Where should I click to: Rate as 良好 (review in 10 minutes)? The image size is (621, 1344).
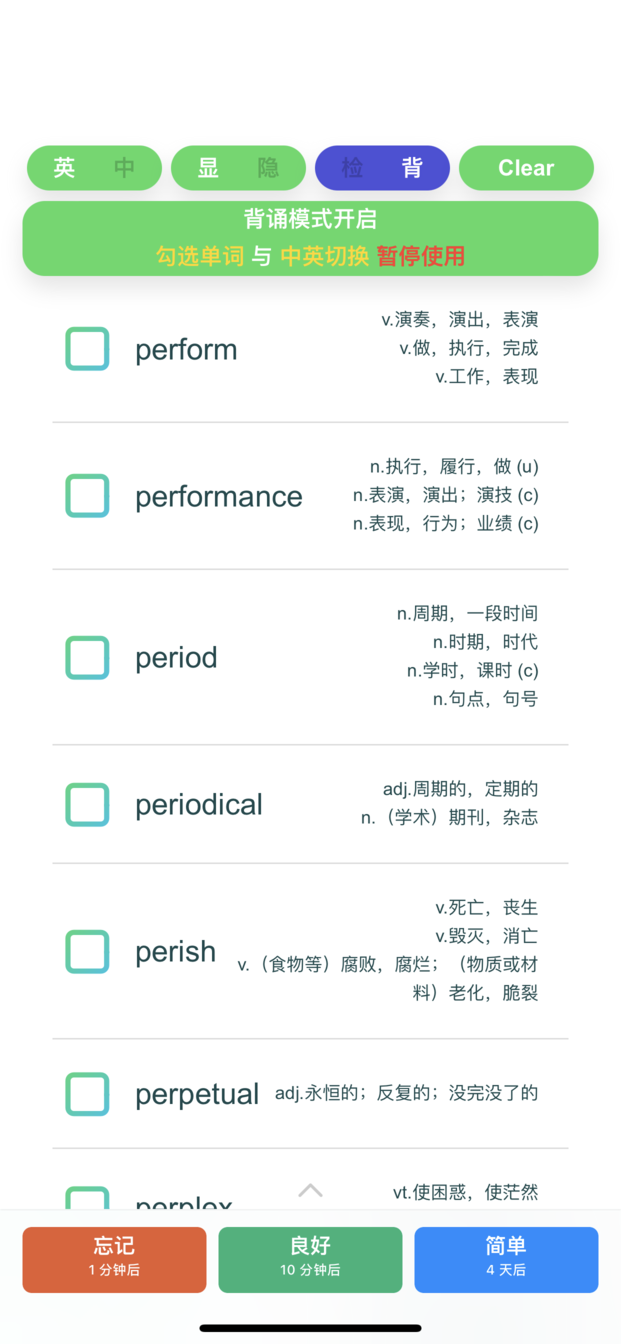(310, 1259)
